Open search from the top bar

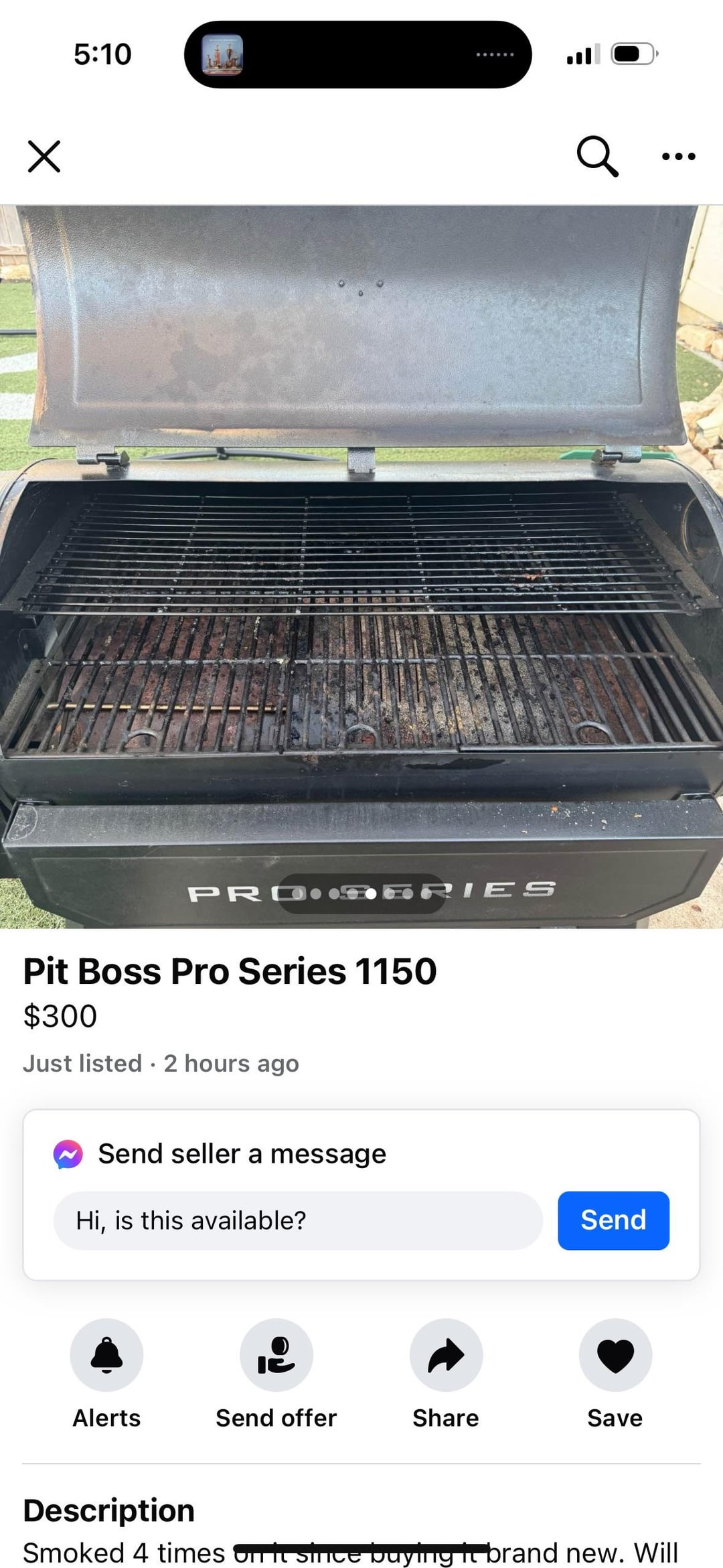click(x=596, y=156)
